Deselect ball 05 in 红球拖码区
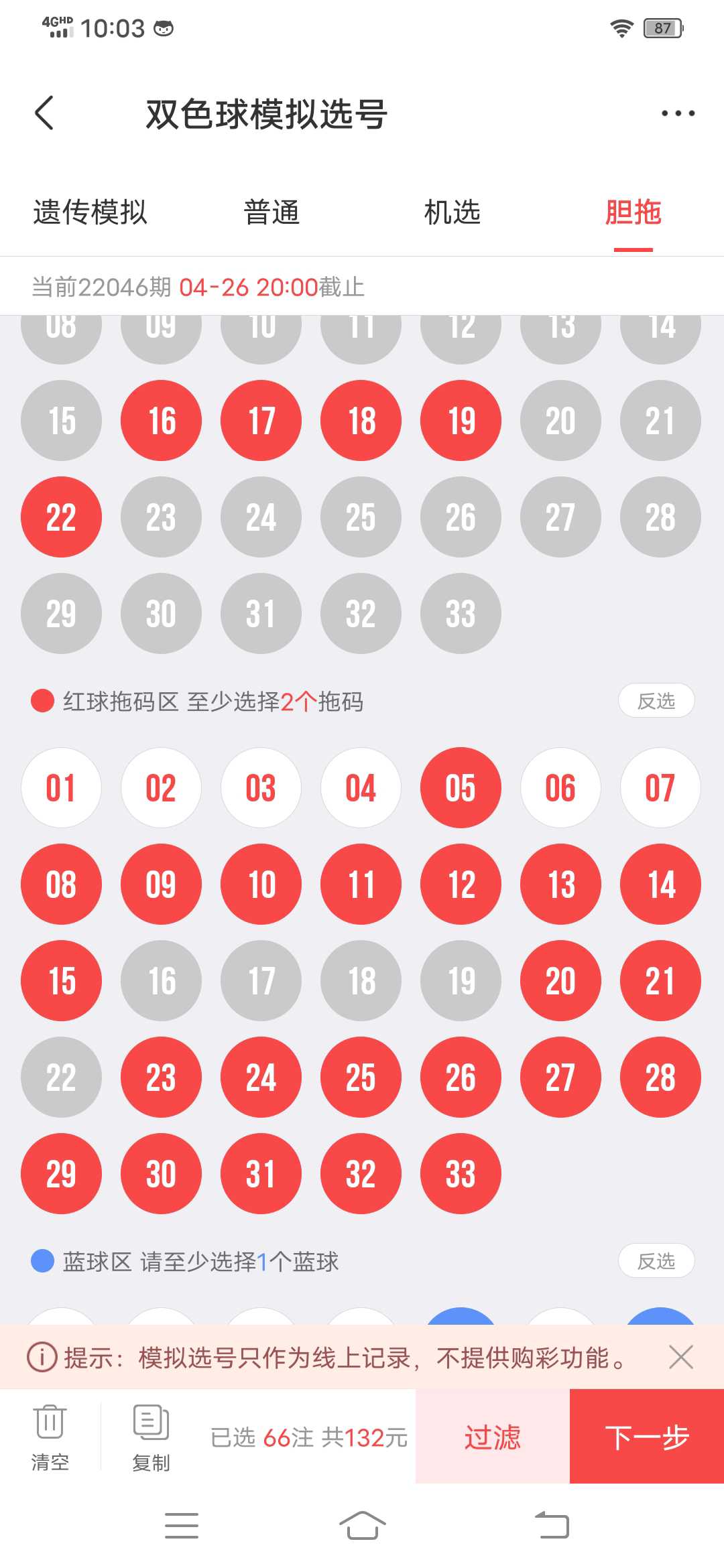The height and width of the screenshot is (1568, 724). [461, 788]
